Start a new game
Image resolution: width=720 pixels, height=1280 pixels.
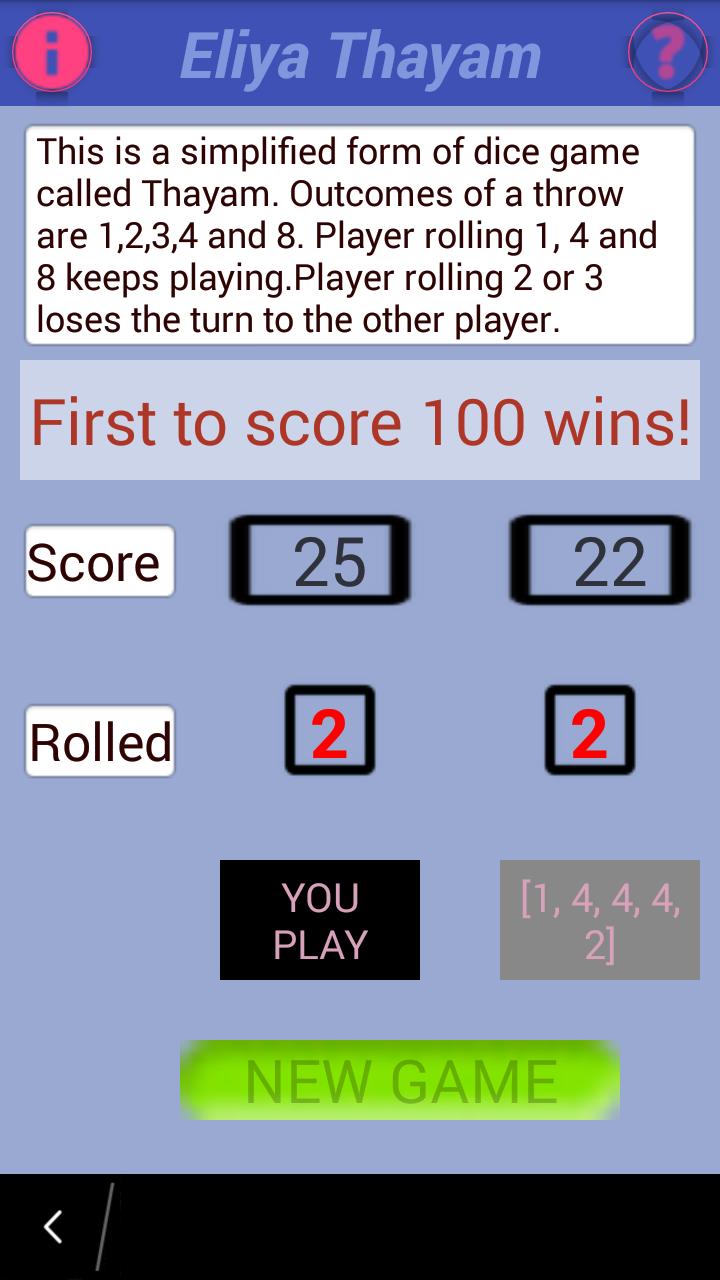400,1080
